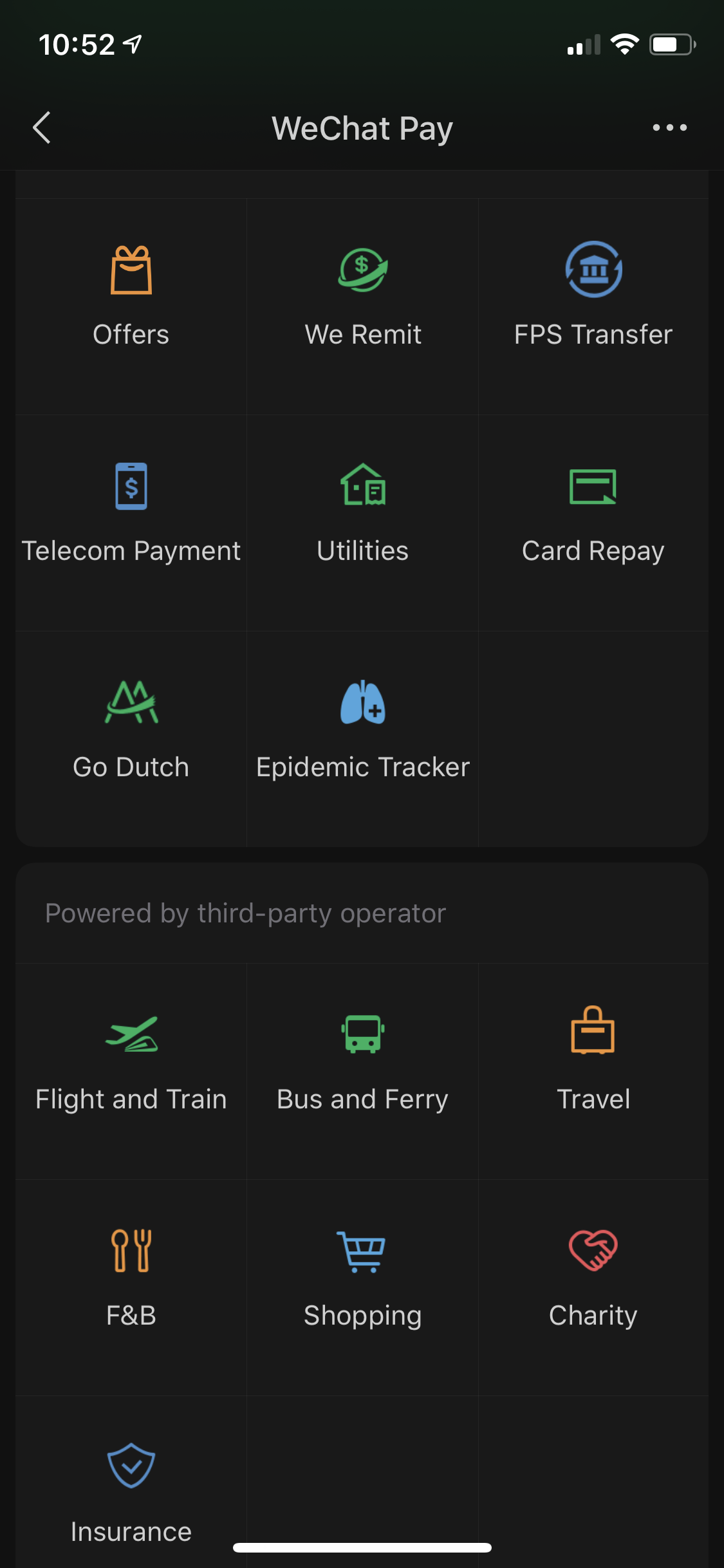This screenshot has height=1568, width=724.
Task: Tap Card Repay
Action: coord(593,512)
